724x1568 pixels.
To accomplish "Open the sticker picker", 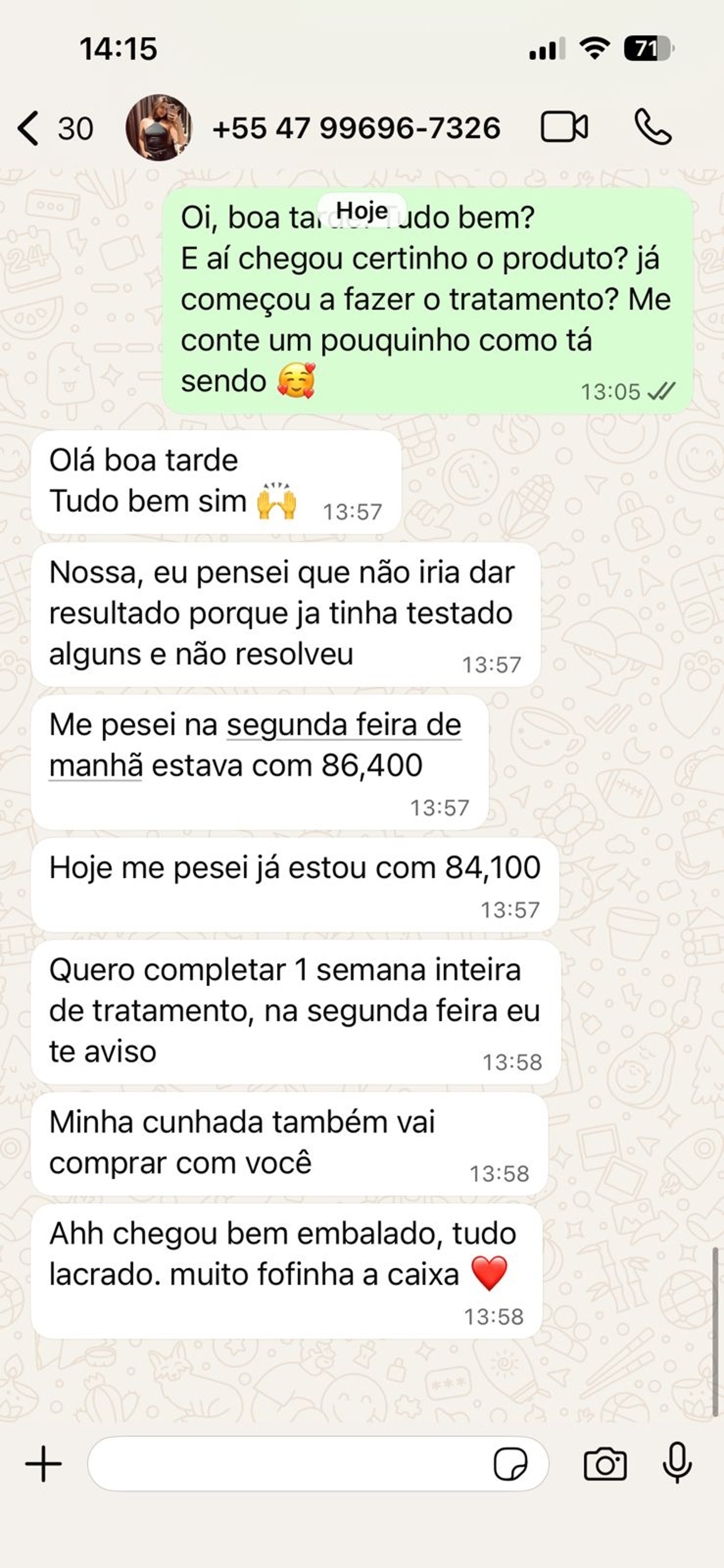I will 510,1464.
